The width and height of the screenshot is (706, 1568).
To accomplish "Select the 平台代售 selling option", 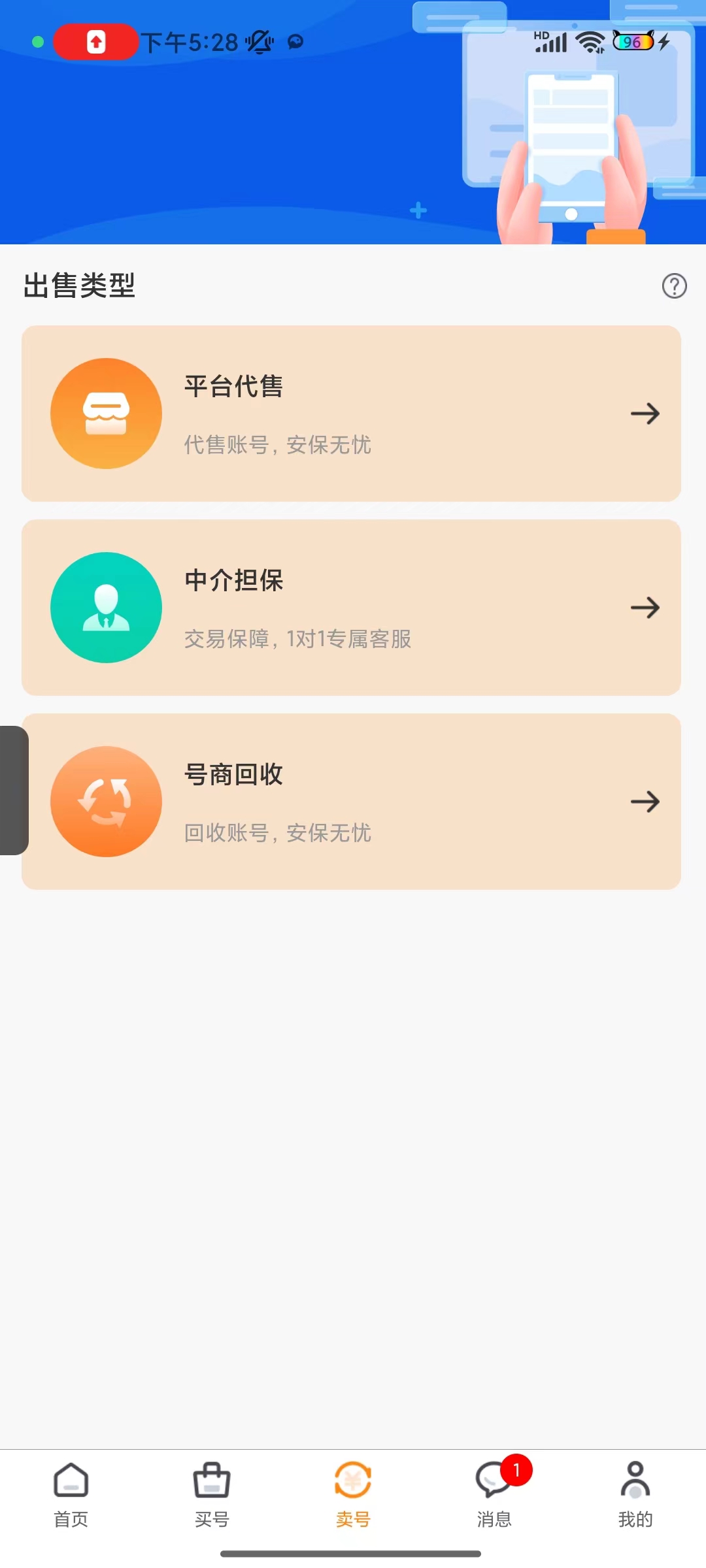I will [352, 414].
